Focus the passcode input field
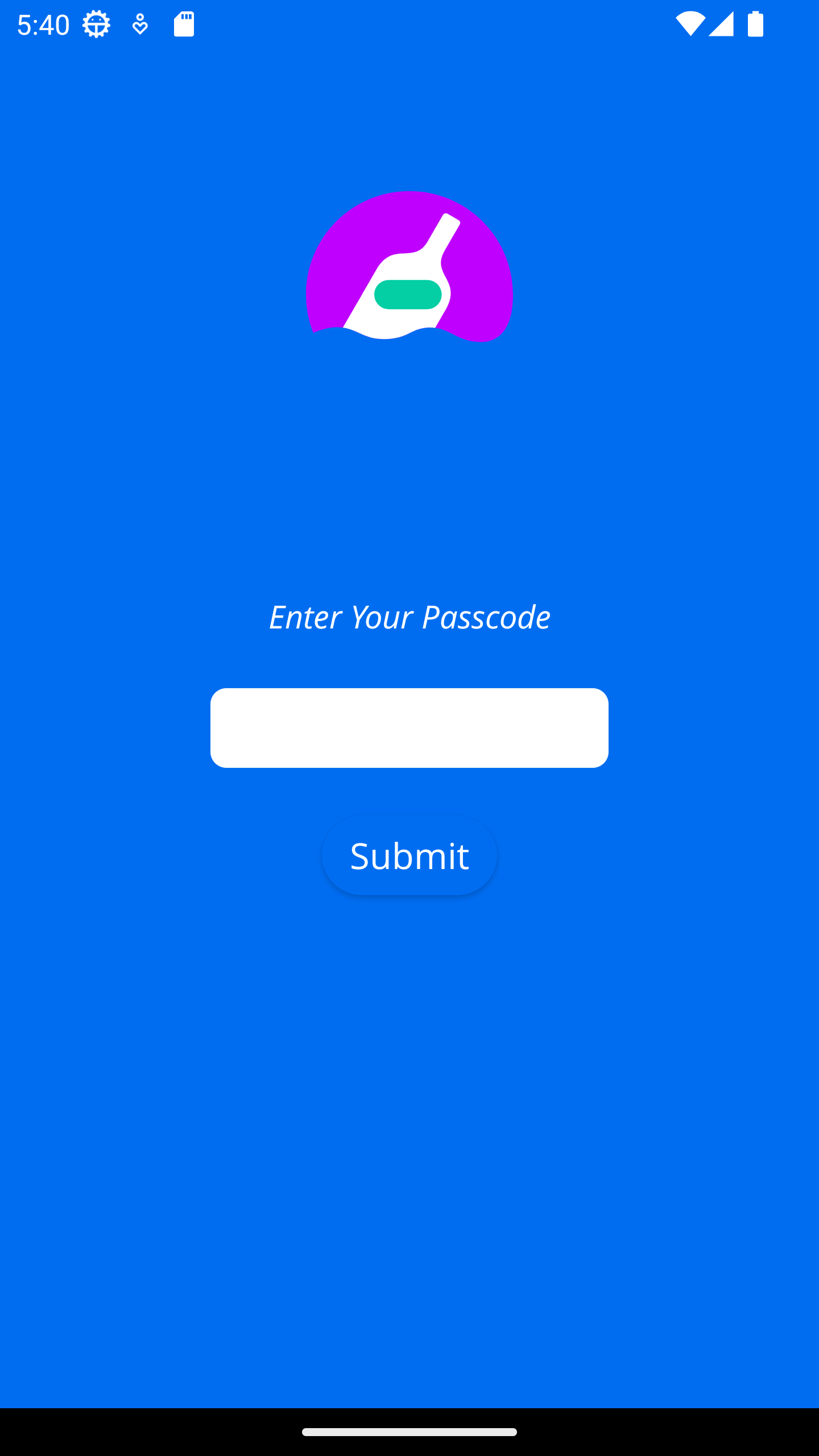 (x=409, y=727)
